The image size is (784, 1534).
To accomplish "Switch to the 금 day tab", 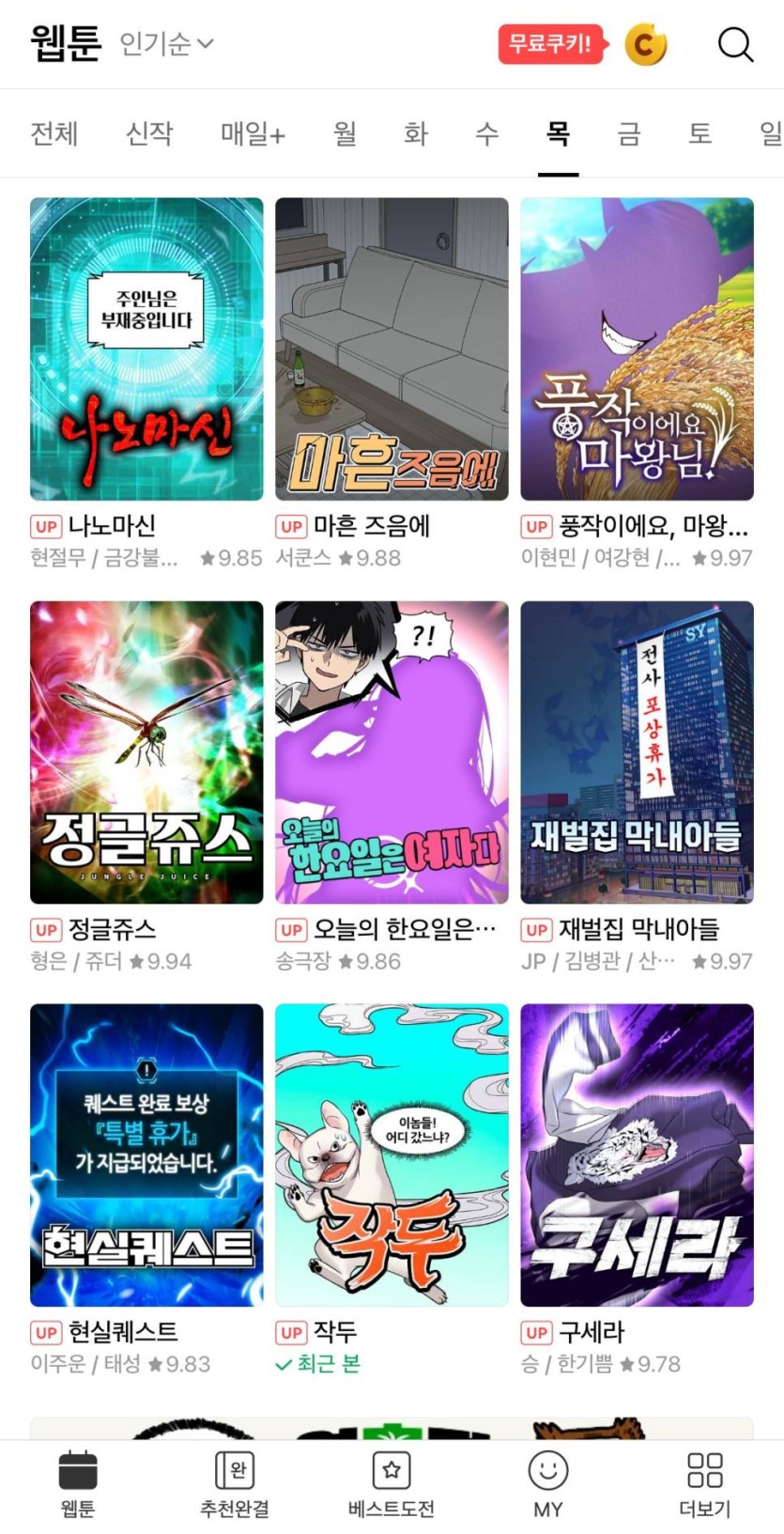I will pos(628,133).
